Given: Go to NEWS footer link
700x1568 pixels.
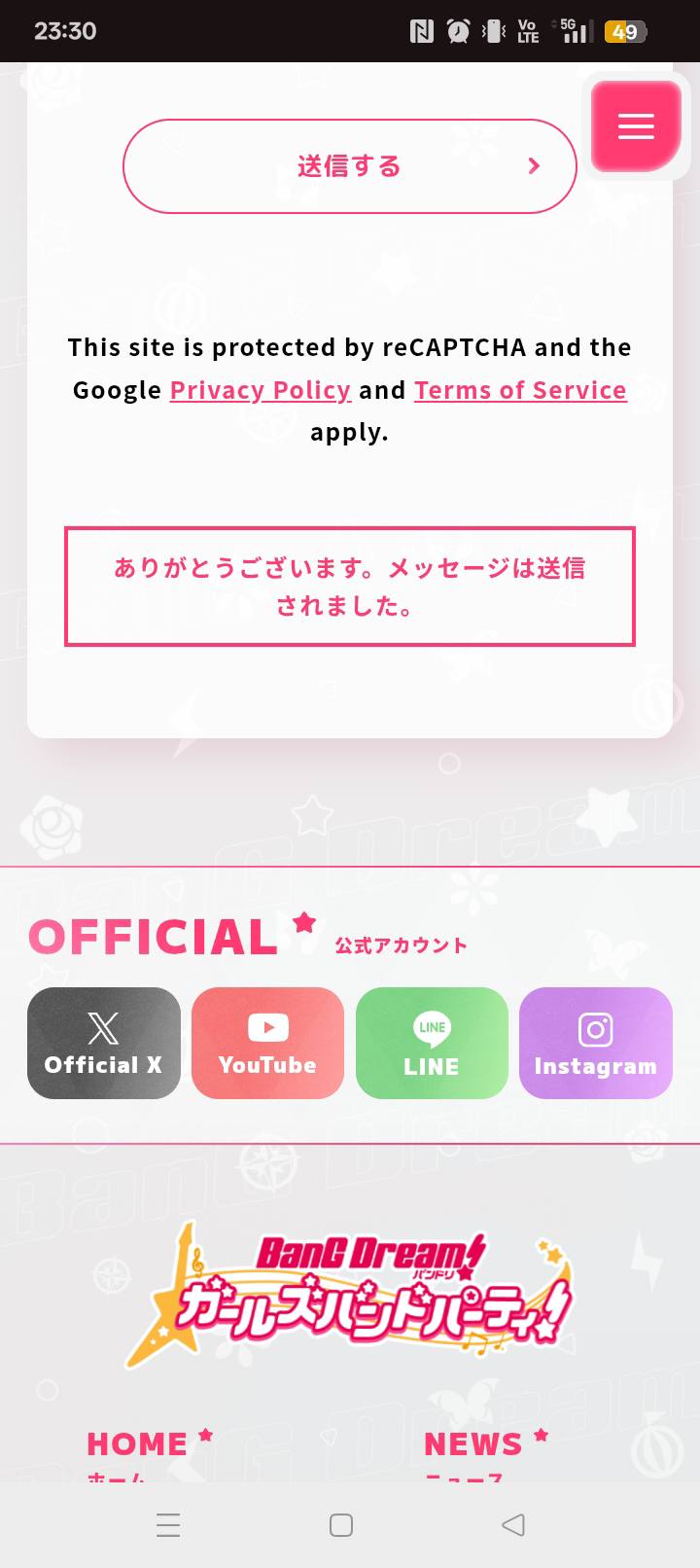Looking at the screenshot, I should coord(473,1444).
